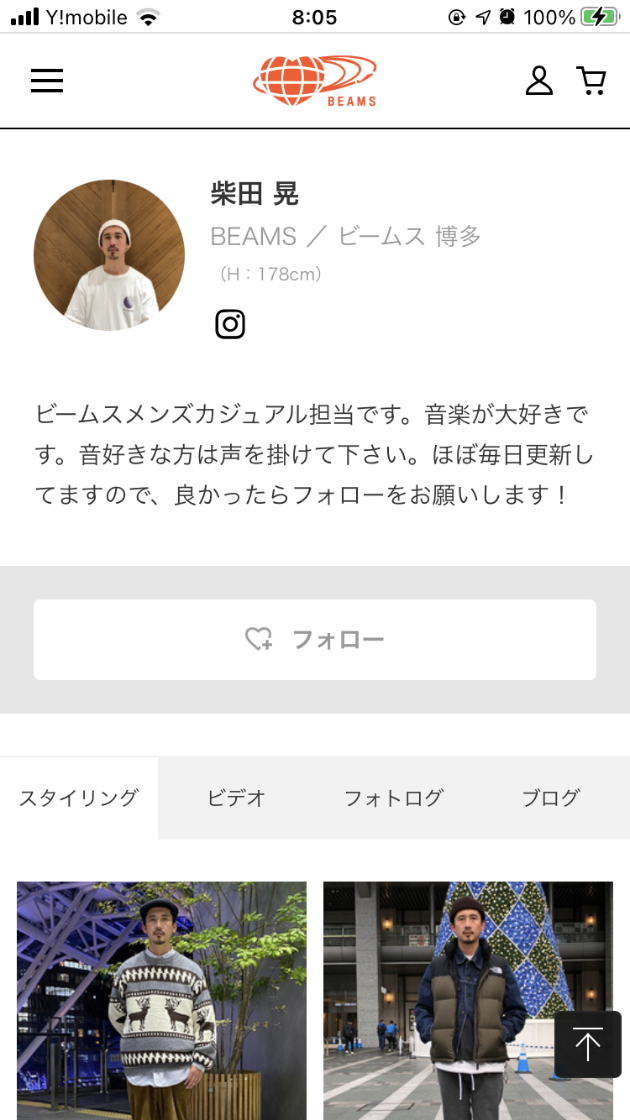Jump back to top of page

[588, 1045]
